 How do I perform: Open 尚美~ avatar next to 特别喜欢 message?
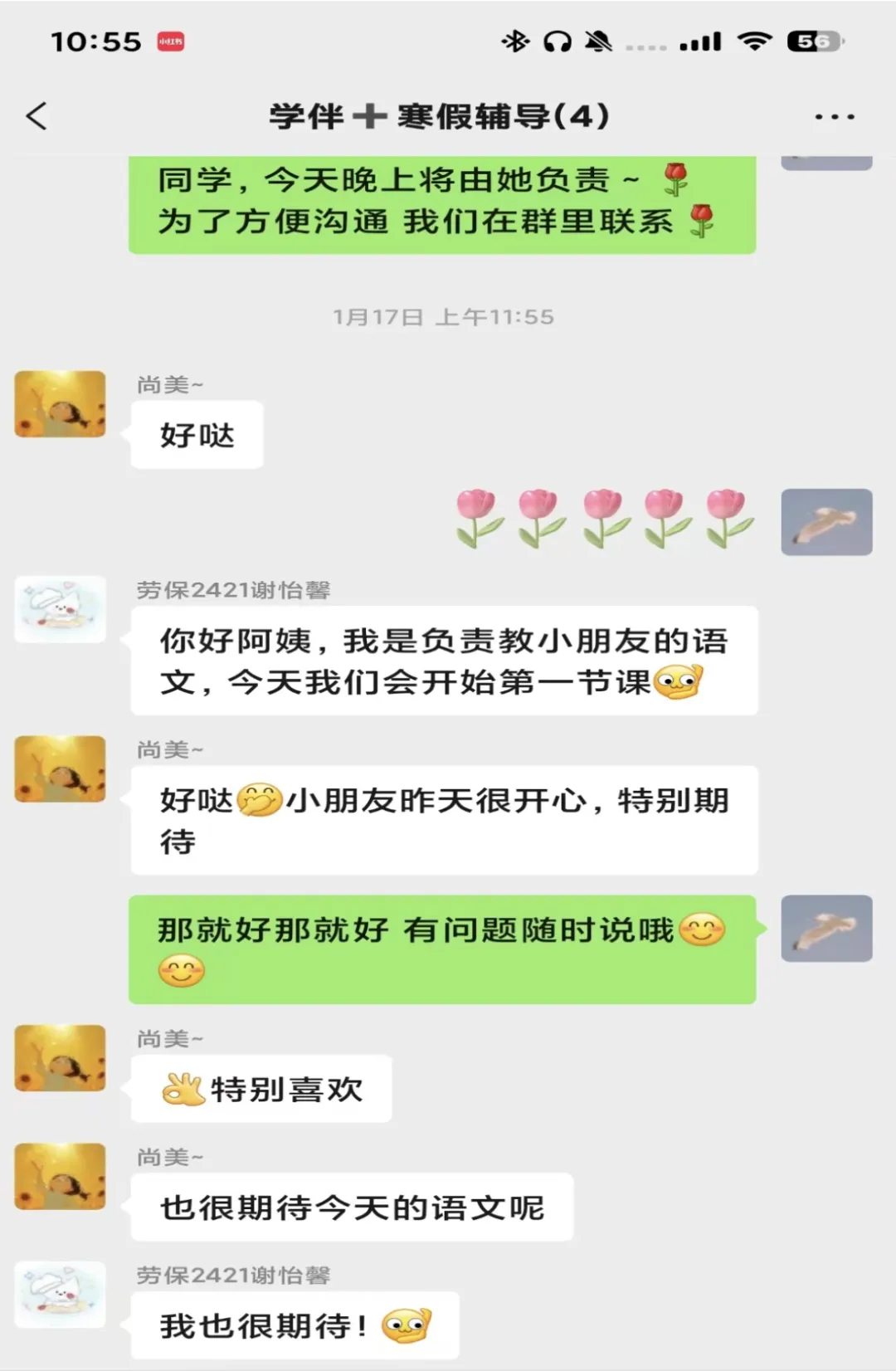[60, 1058]
